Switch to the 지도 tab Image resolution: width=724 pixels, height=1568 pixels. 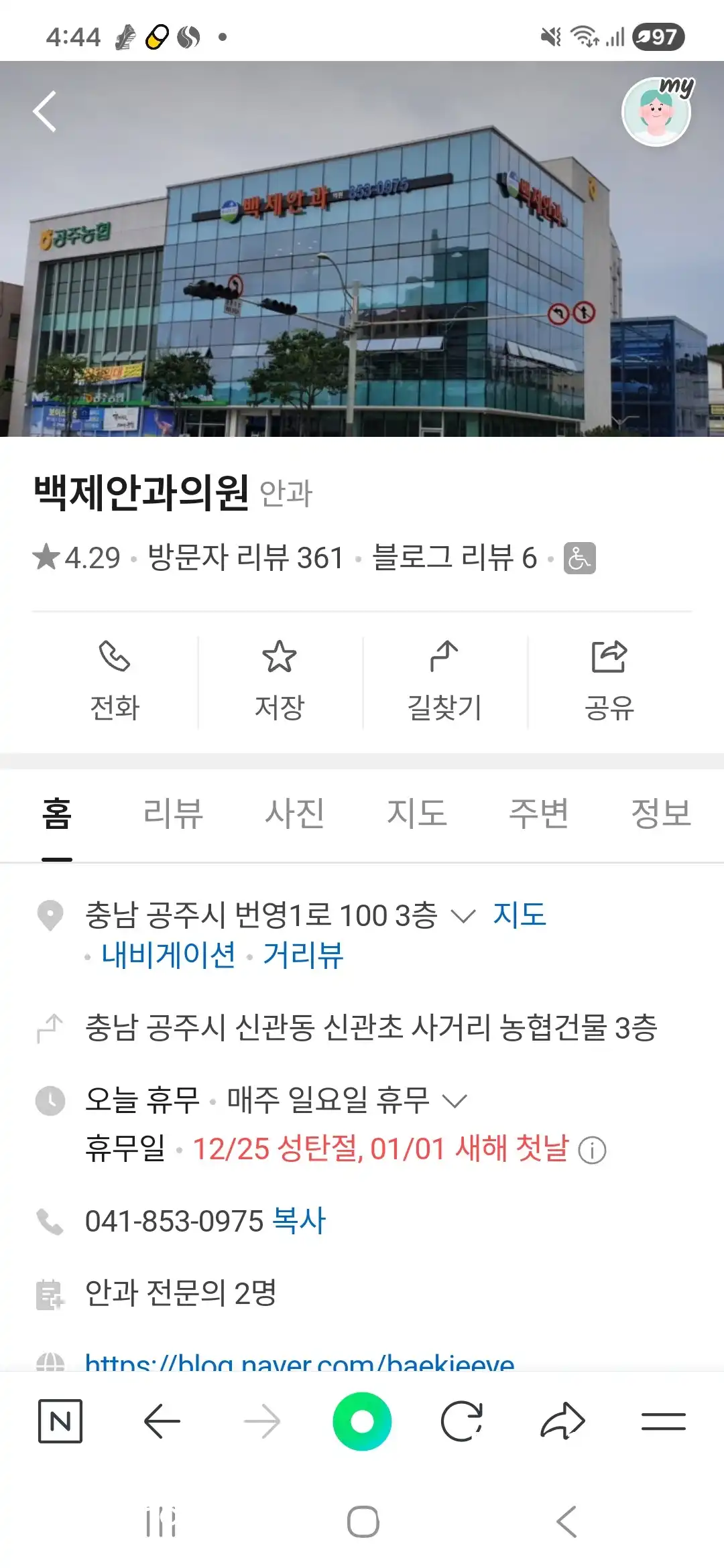pos(417,813)
